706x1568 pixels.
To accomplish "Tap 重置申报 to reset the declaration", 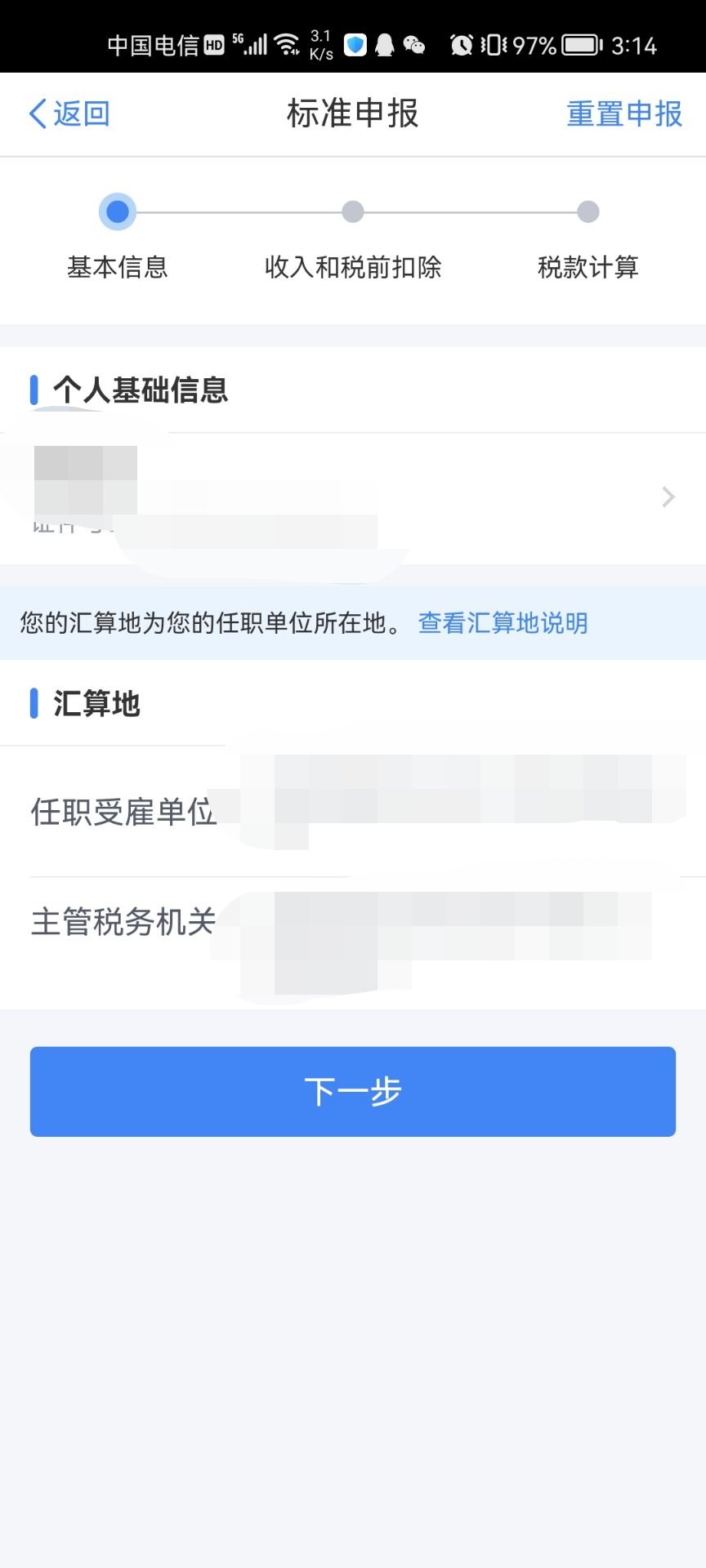I will coord(624,114).
